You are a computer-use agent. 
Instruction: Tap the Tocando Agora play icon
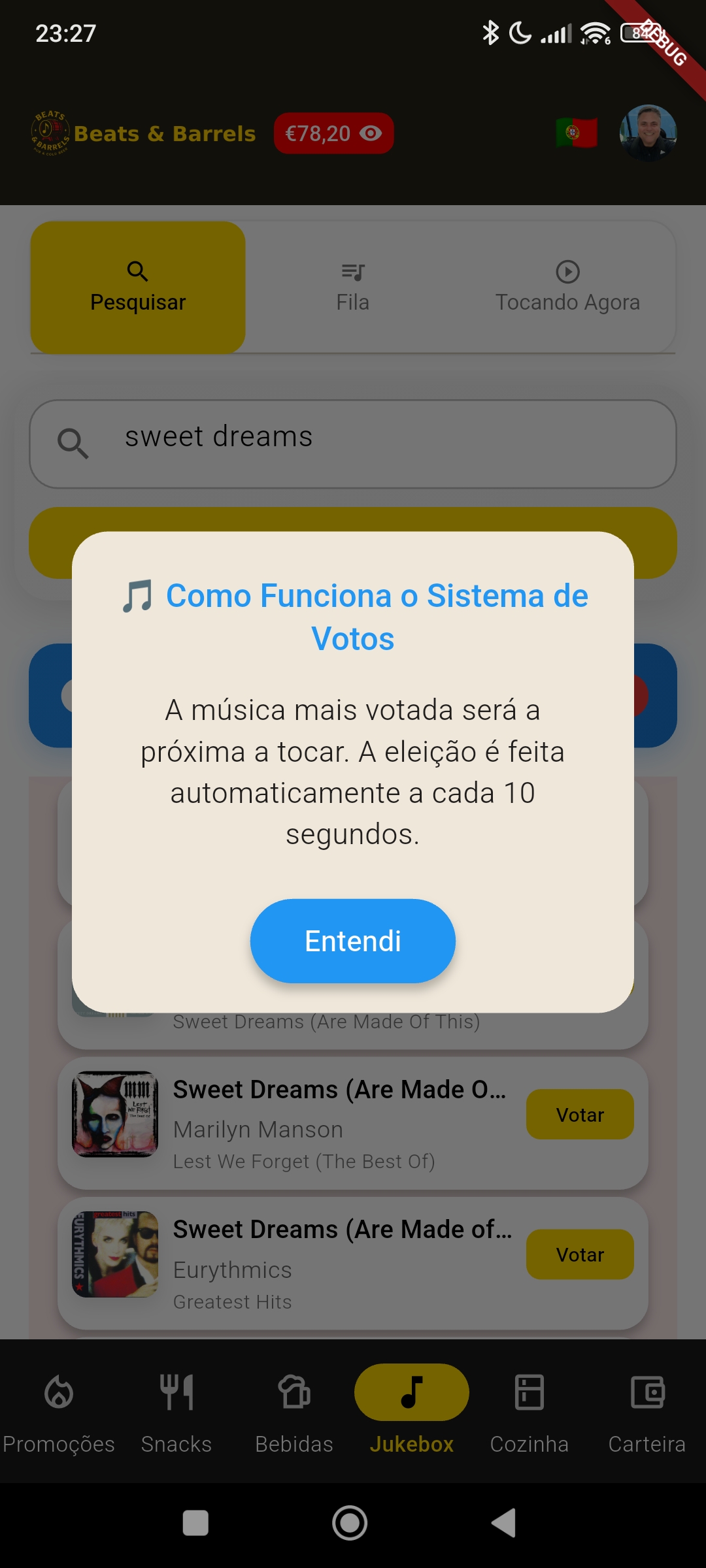coord(568,271)
